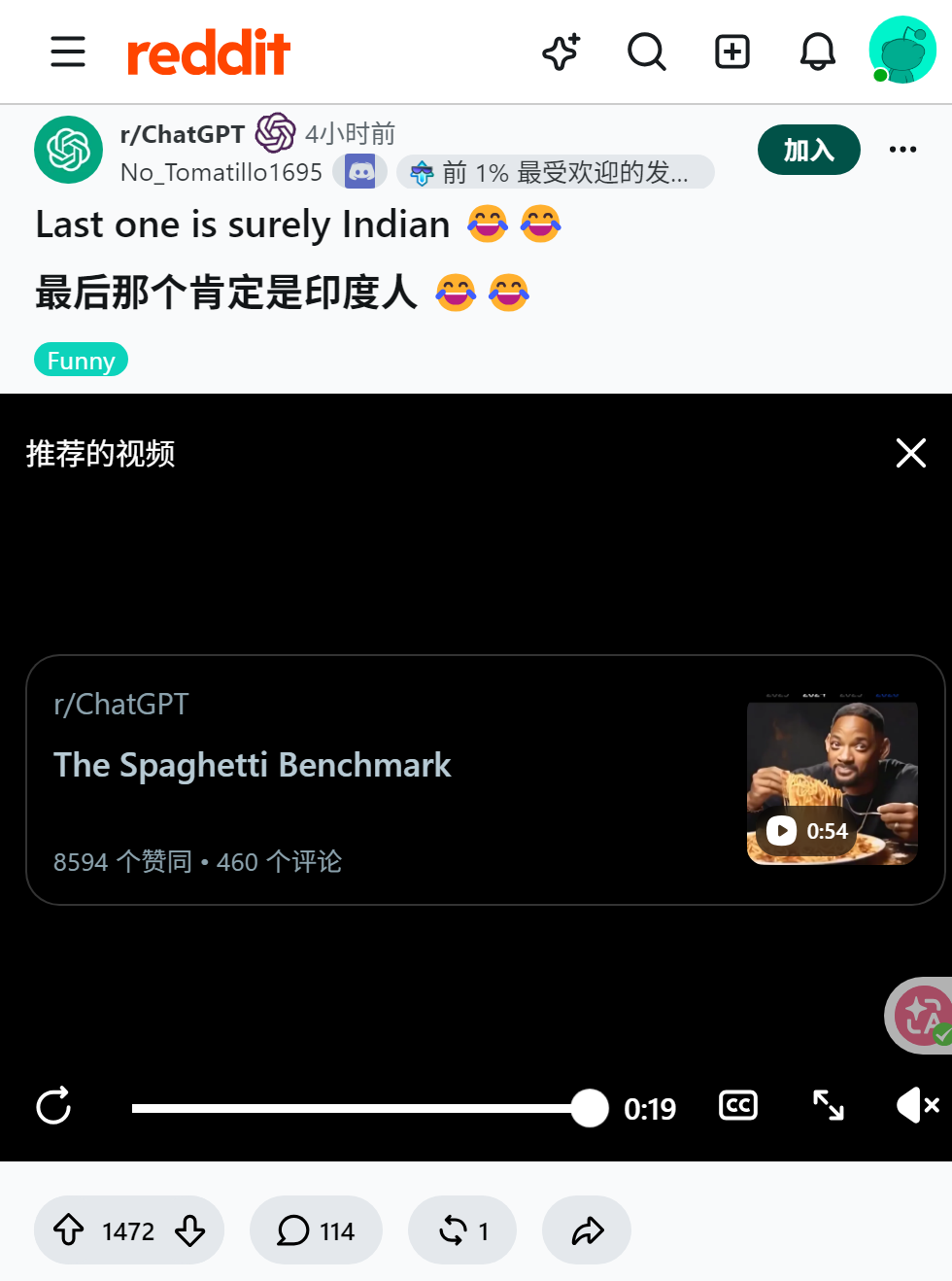Create a new post
This screenshot has height=1281, width=952.
pos(732,52)
